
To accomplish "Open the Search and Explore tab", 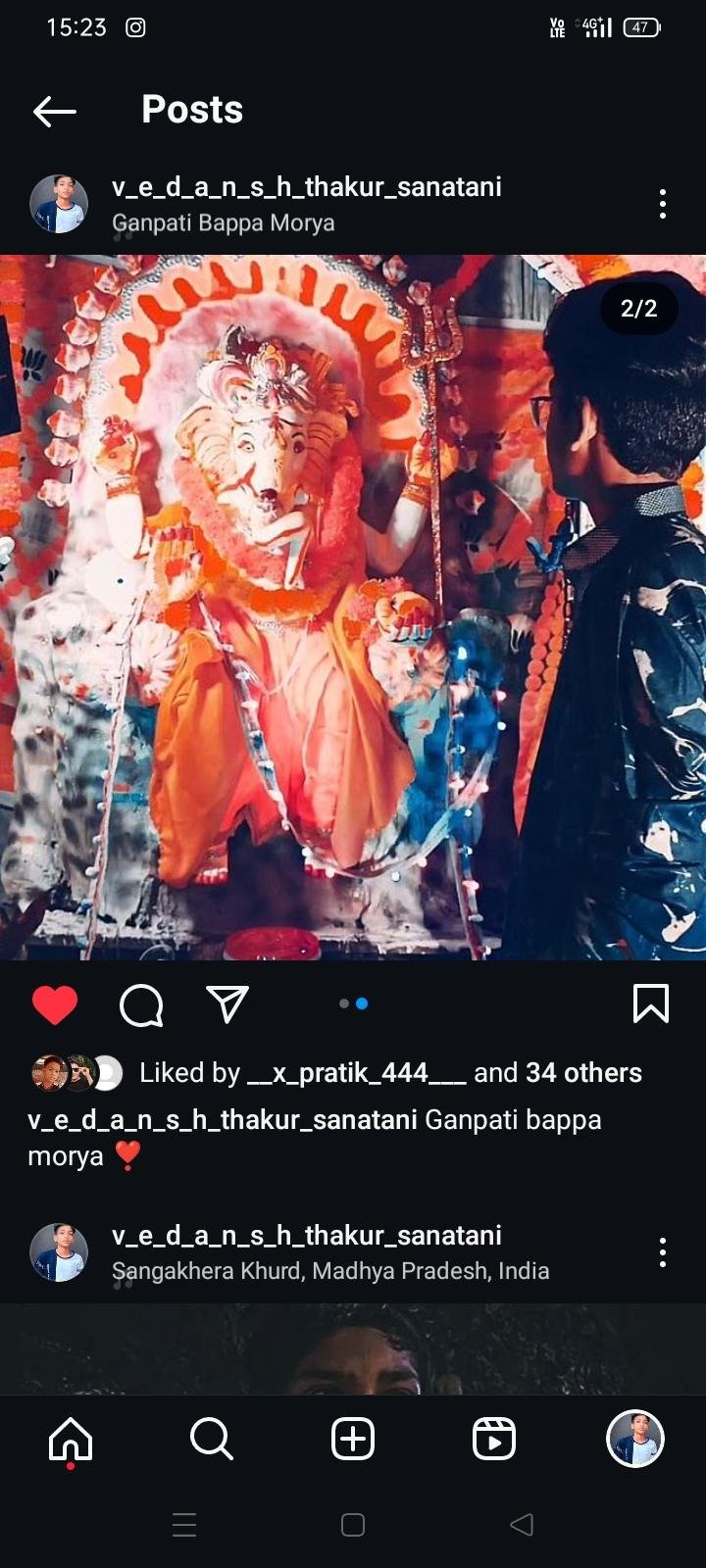I will (212, 1440).
